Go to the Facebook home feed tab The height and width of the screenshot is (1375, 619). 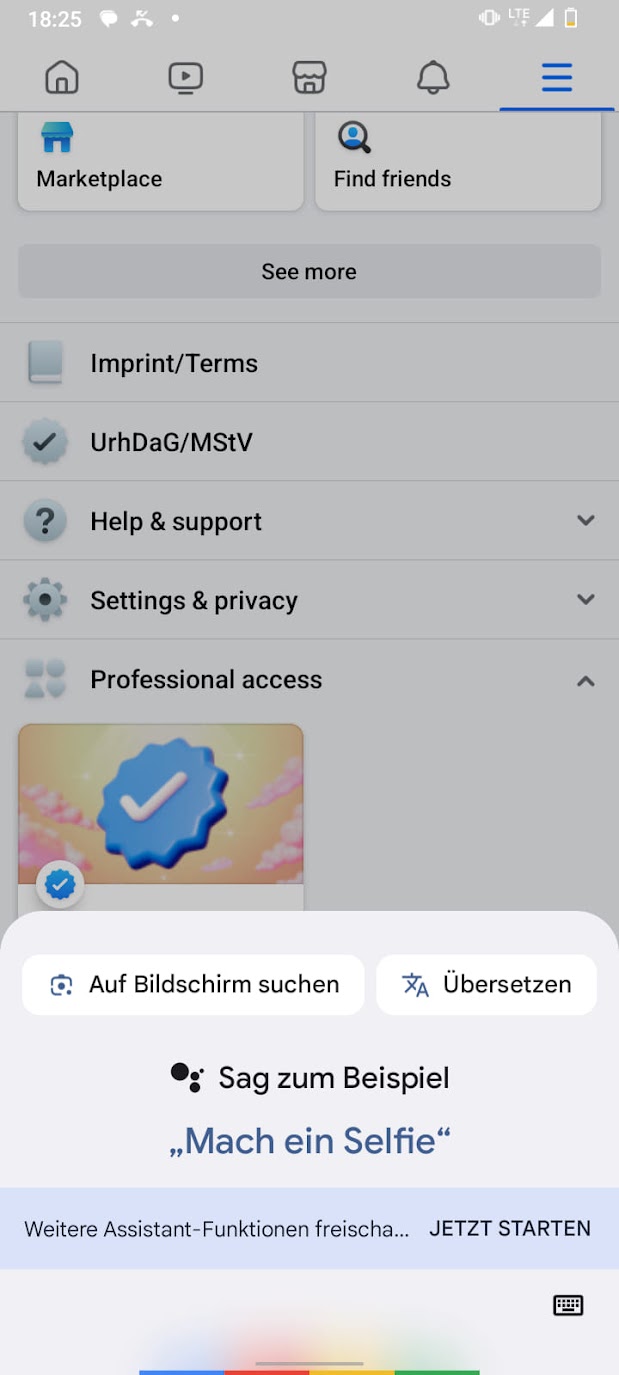62,77
